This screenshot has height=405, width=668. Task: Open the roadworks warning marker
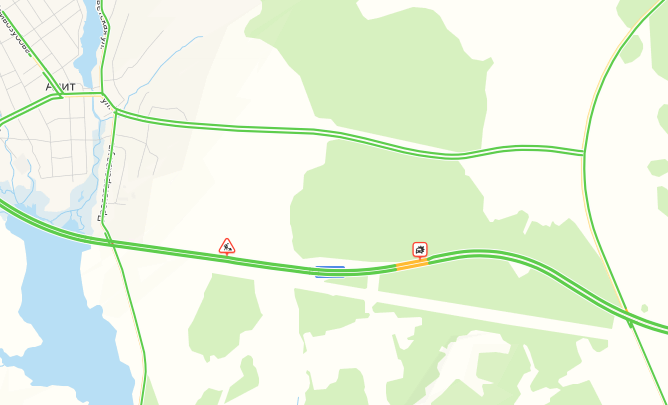(x=228, y=245)
